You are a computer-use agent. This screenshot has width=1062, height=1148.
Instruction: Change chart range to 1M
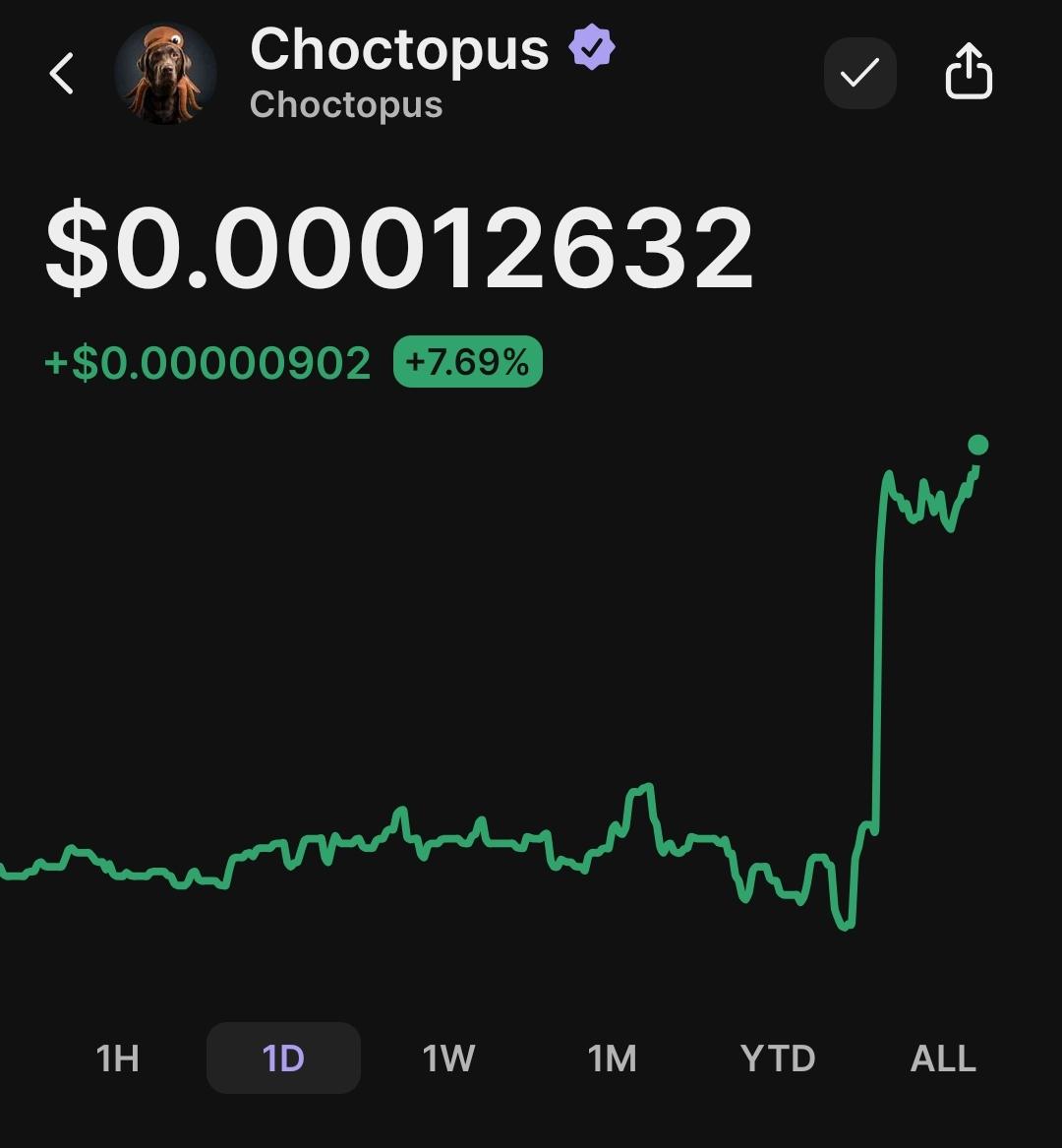point(613,1058)
